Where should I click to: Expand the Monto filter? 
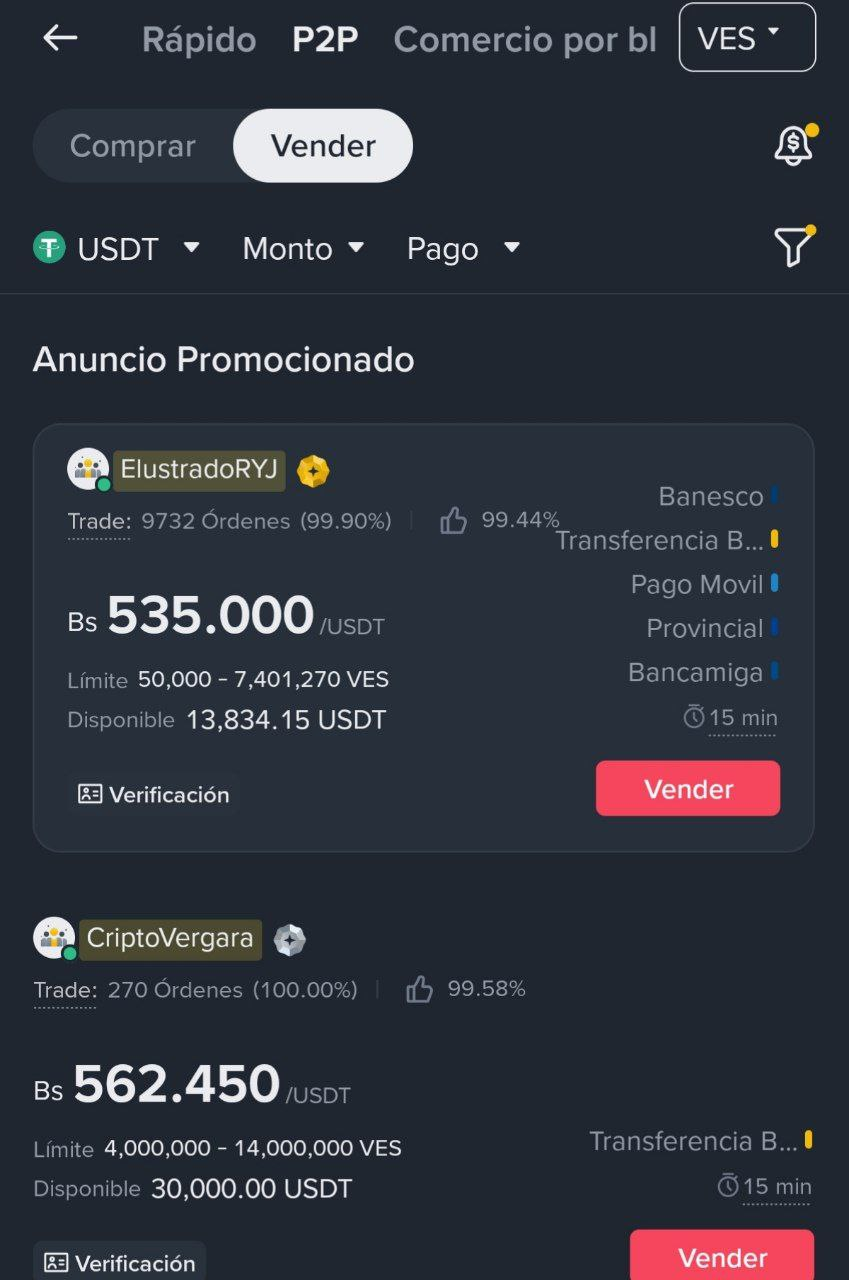pyautogui.click(x=303, y=248)
